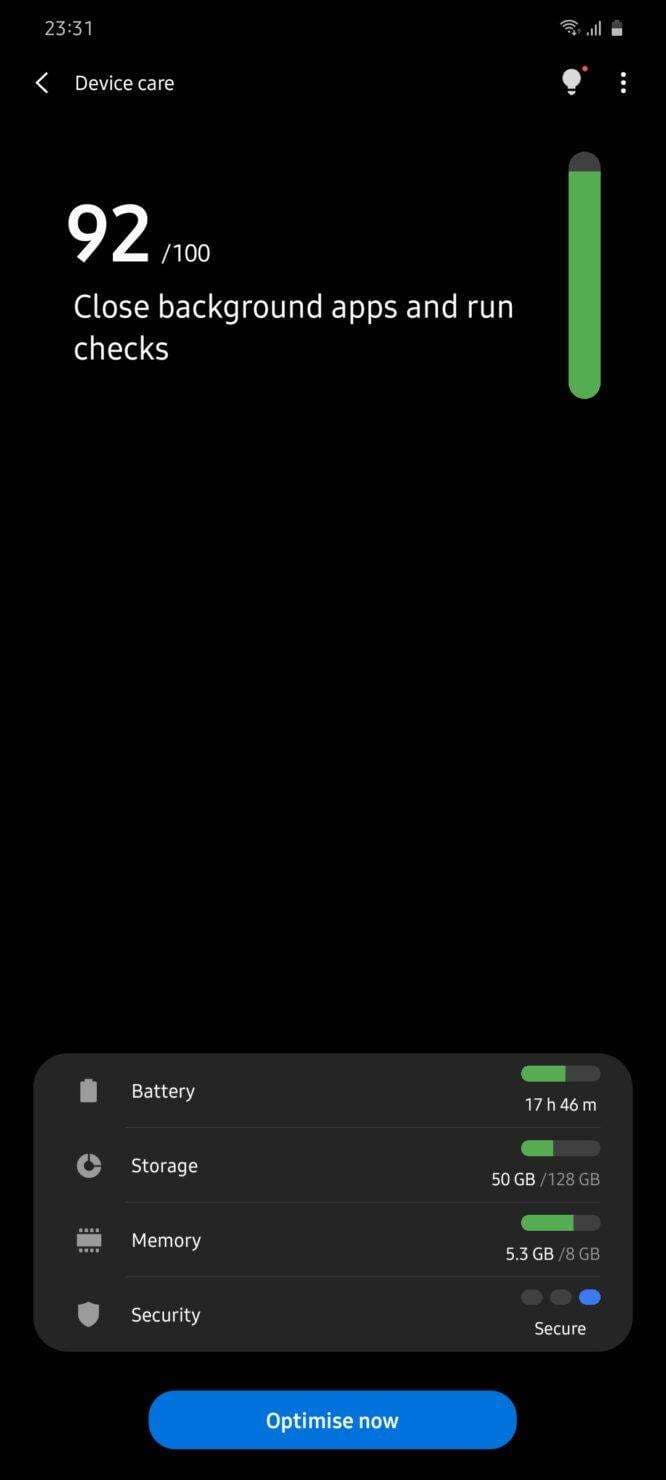The width and height of the screenshot is (666, 1480).
Task: Open the tips lightbulb icon
Action: click(572, 83)
